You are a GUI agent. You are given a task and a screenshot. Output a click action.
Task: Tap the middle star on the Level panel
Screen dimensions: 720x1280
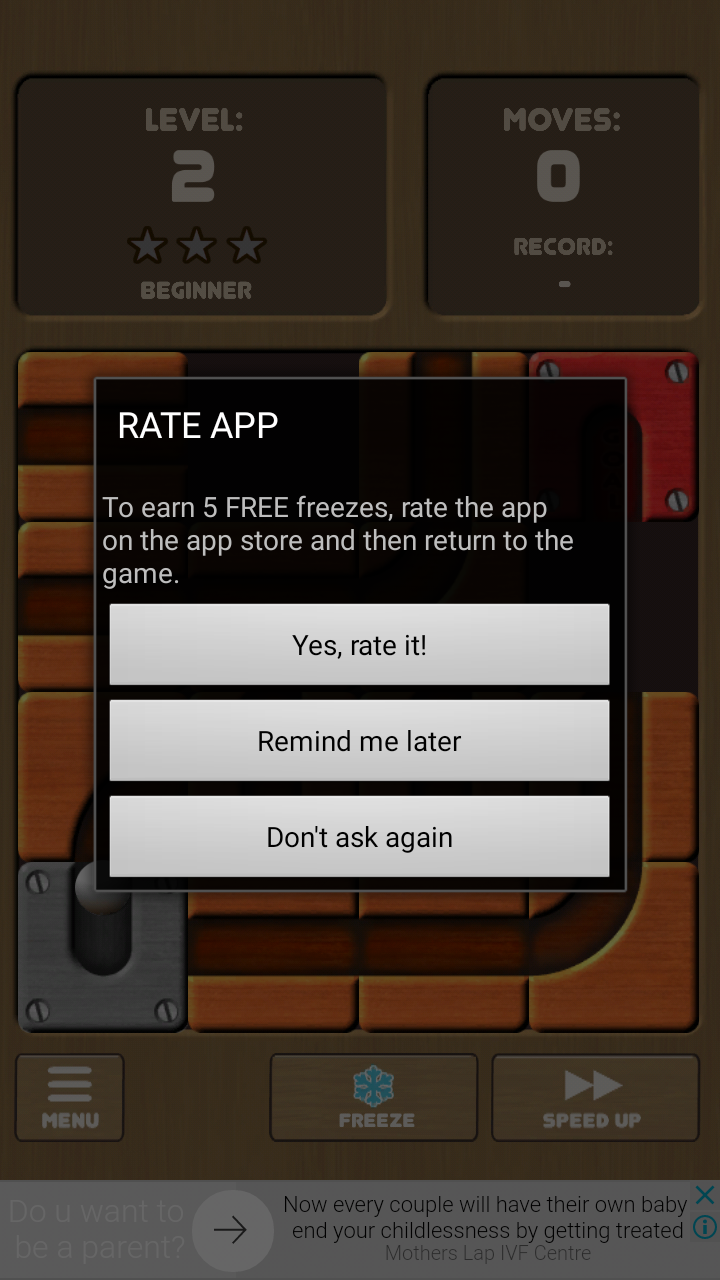point(196,243)
